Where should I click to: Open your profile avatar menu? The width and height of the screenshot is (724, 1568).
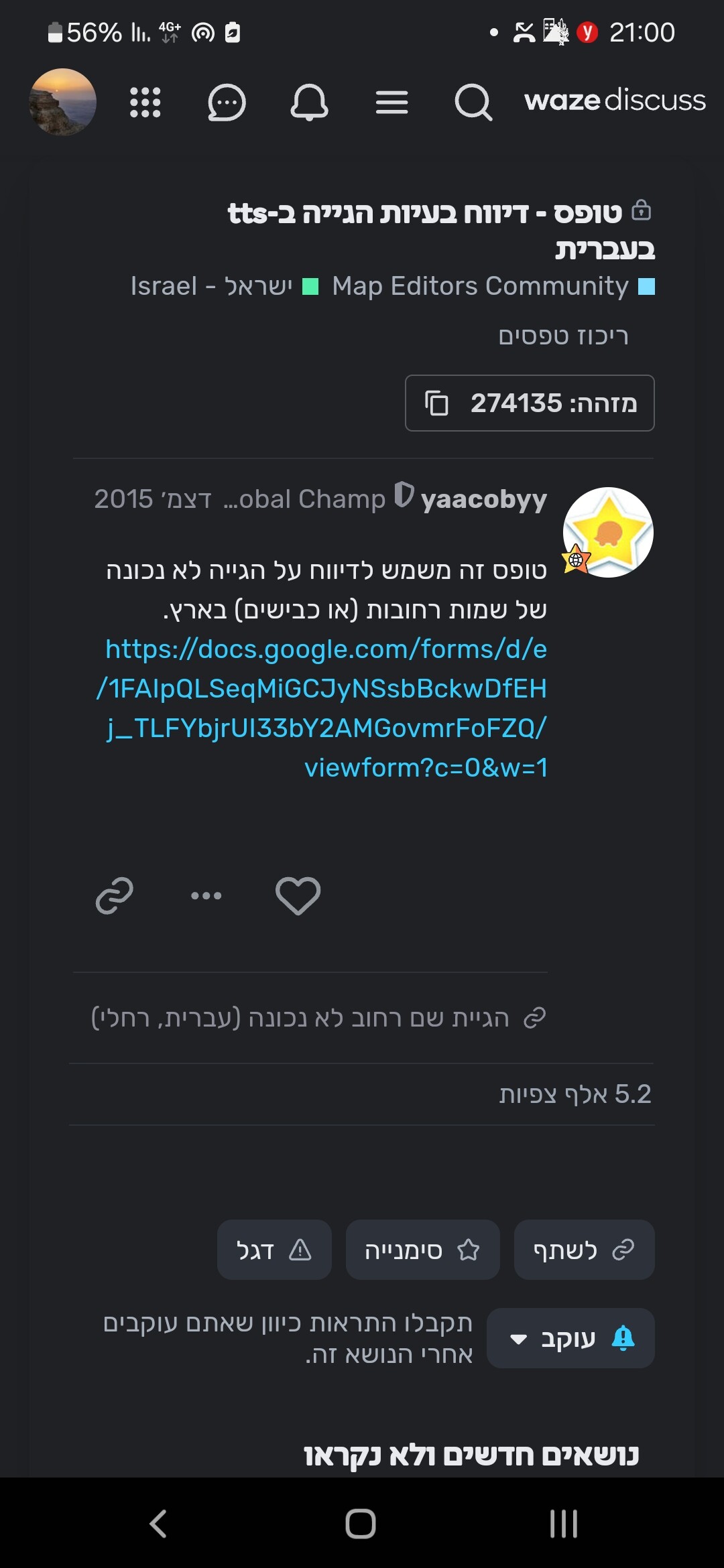tap(63, 102)
